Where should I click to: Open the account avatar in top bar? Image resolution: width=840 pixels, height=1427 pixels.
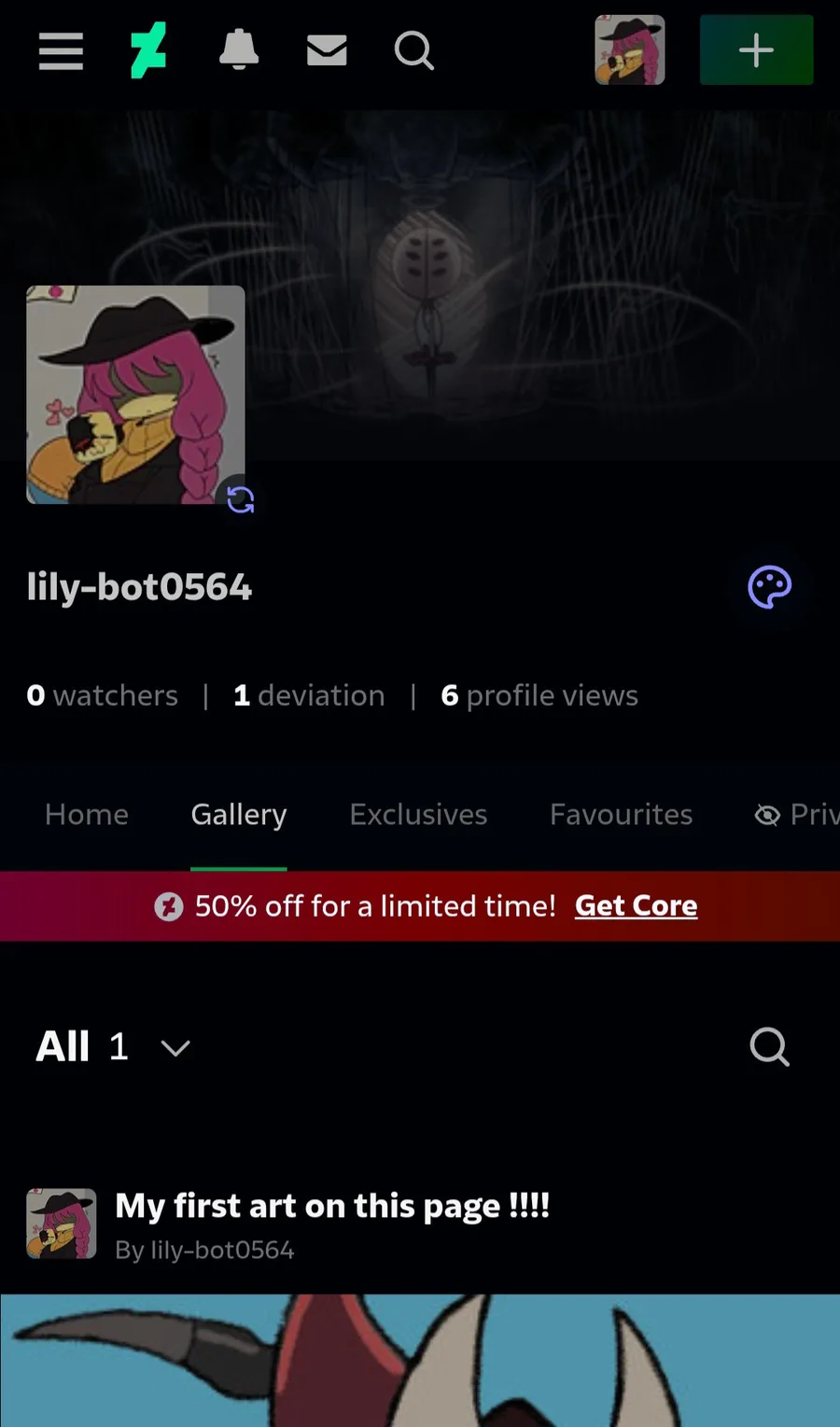pos(630,50)
